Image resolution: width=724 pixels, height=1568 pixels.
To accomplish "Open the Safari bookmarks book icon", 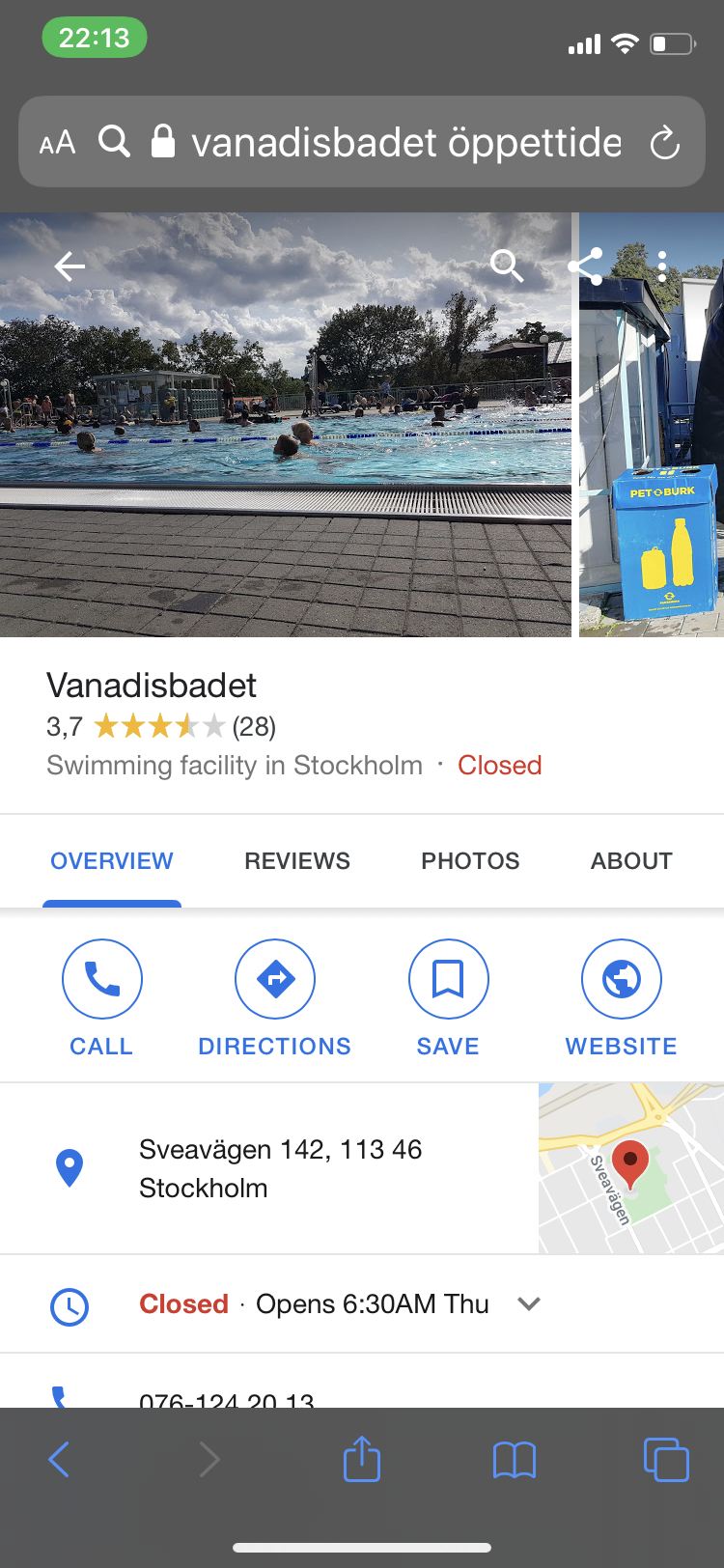I will (x=515, y=1460).
